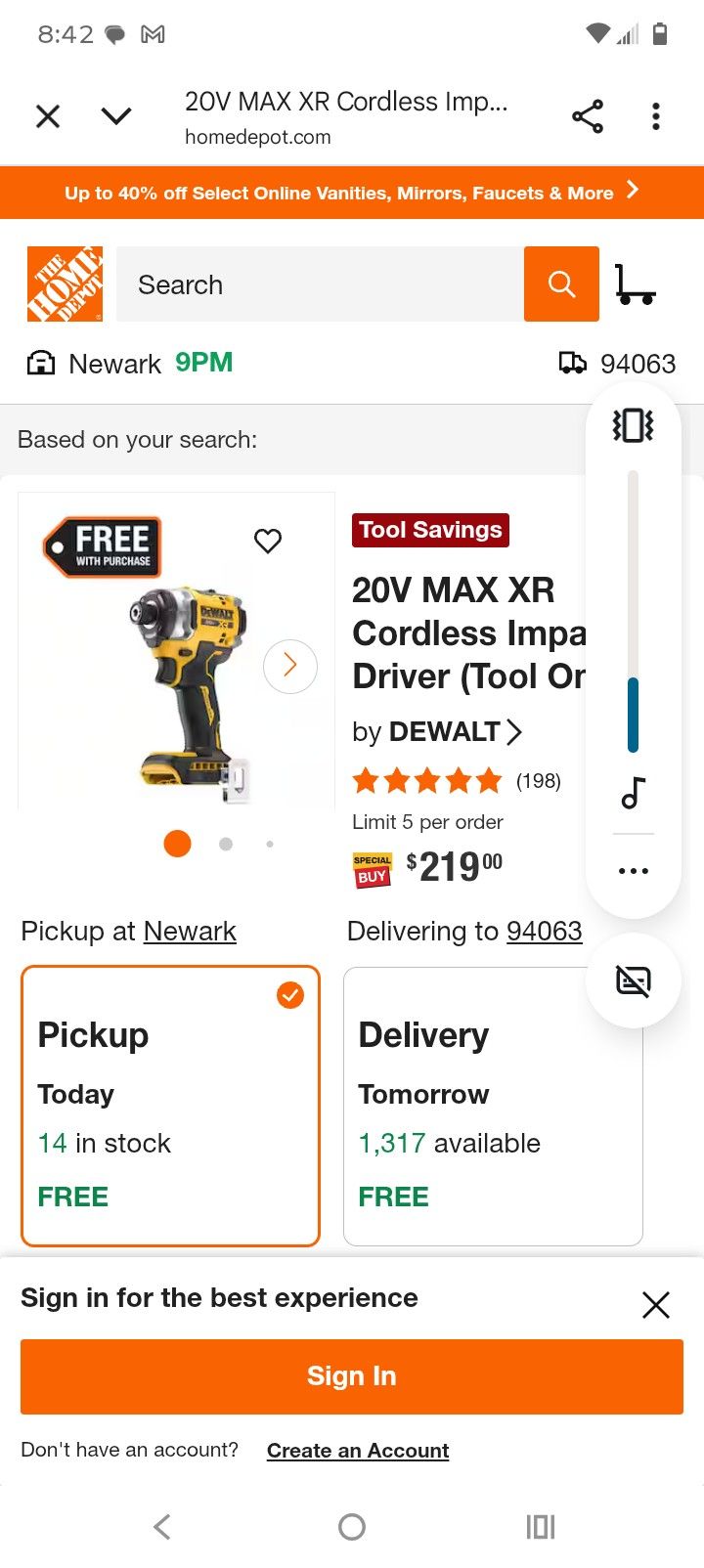Dismiss the sign-in prompt
The image size is (704, 1568).
(656, 1305)
